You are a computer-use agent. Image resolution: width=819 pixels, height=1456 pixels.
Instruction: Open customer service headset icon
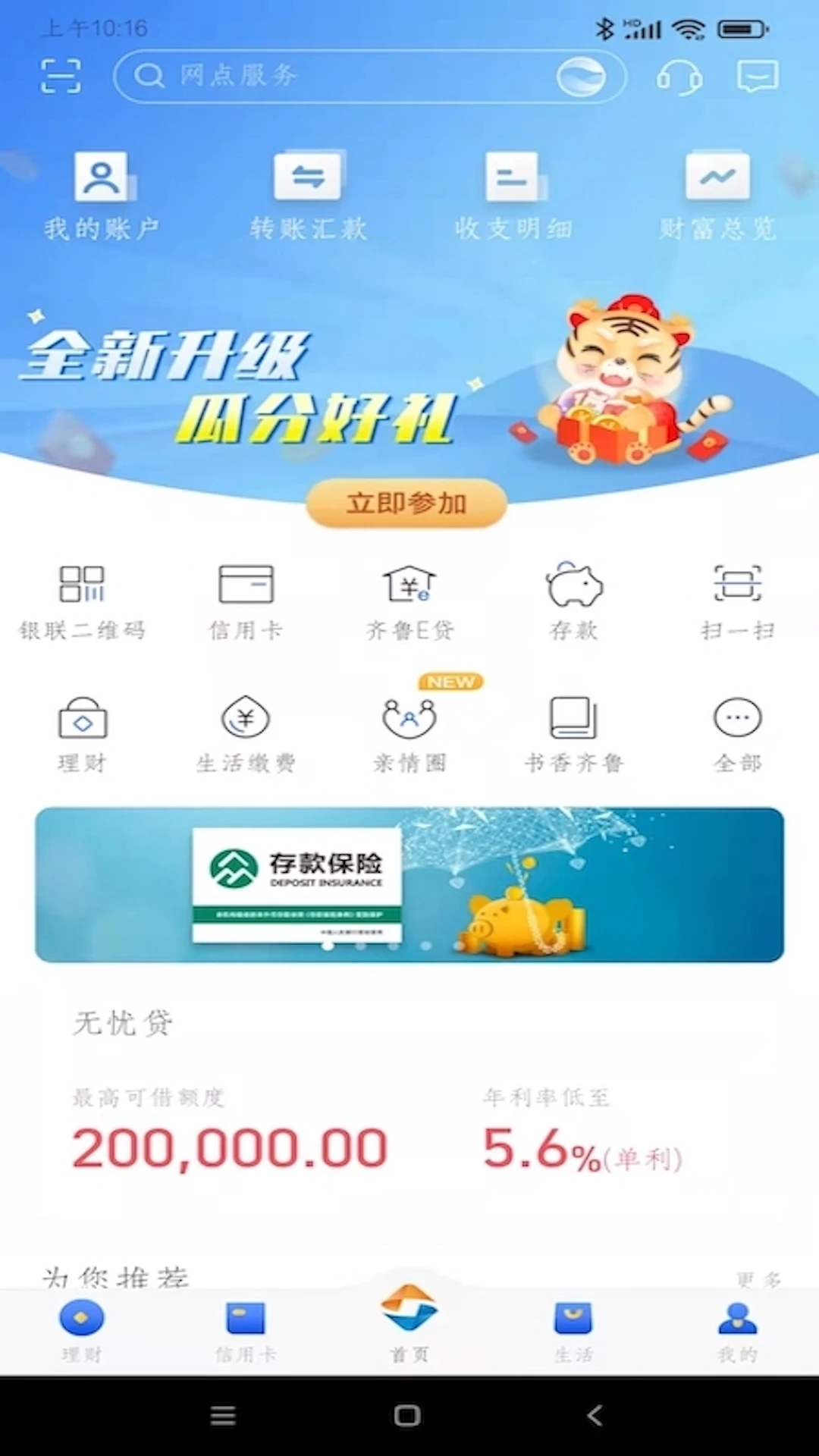tap(679, 77)
